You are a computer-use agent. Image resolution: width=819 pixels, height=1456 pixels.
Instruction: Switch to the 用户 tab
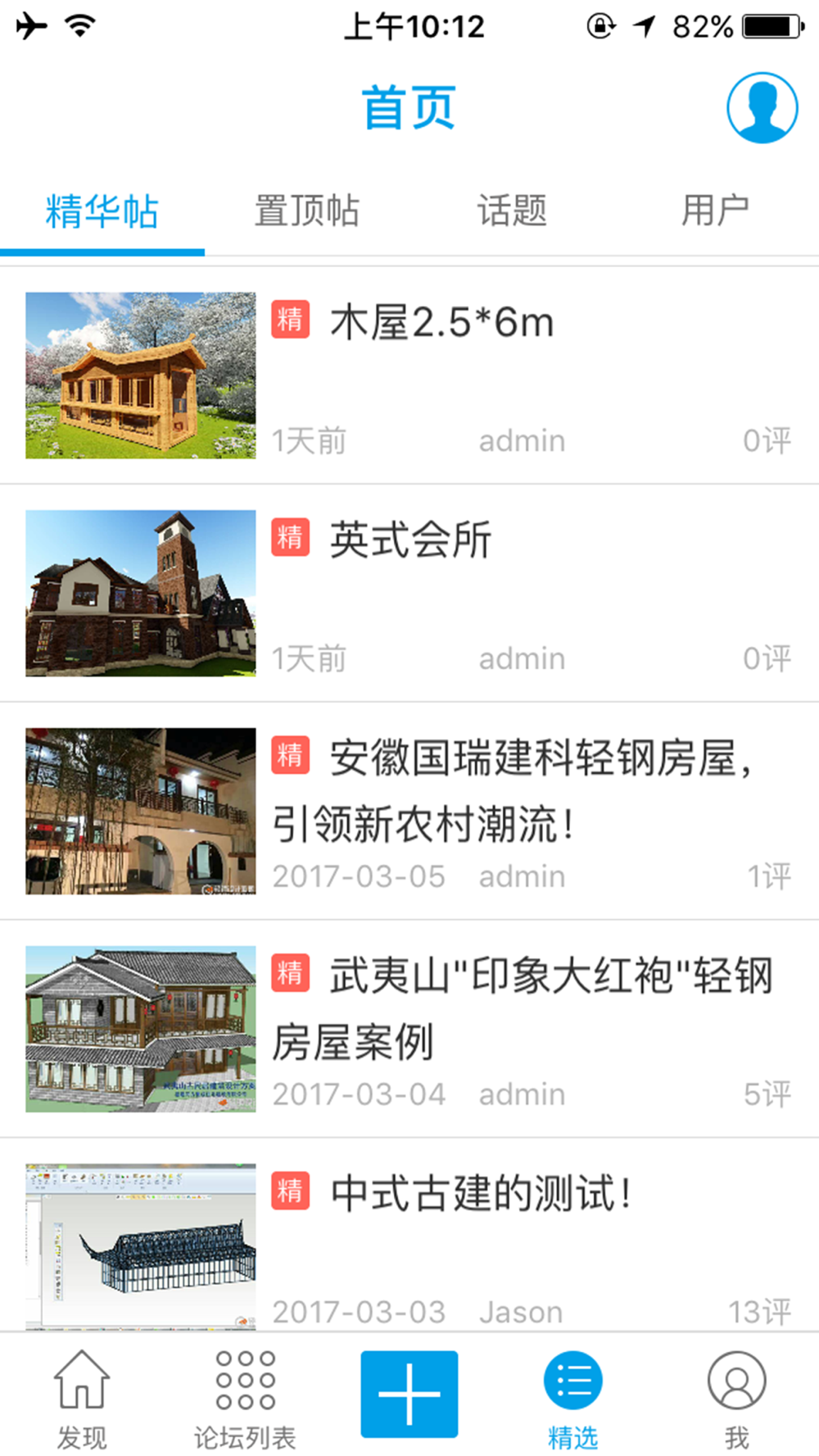715,211
